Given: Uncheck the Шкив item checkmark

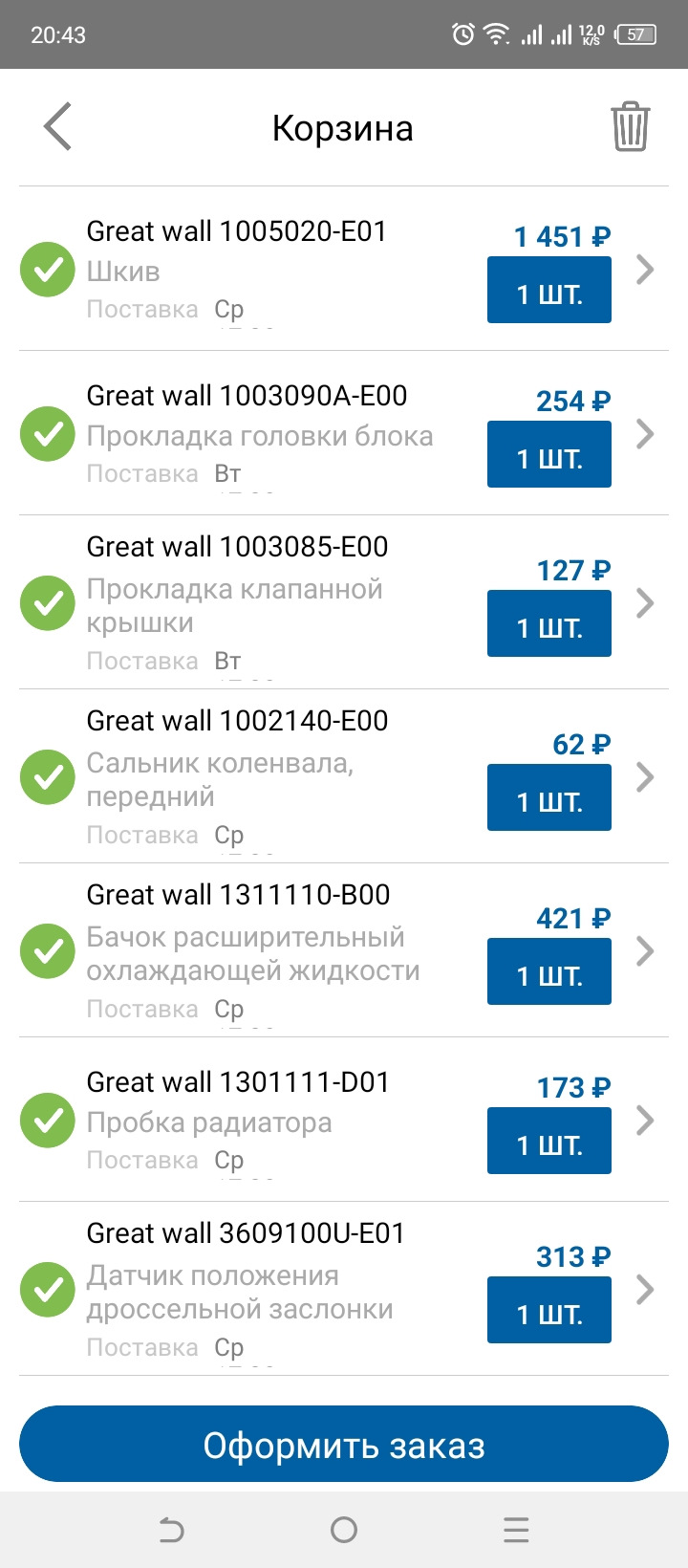Looking at the screenshot, I should (48, 270).
